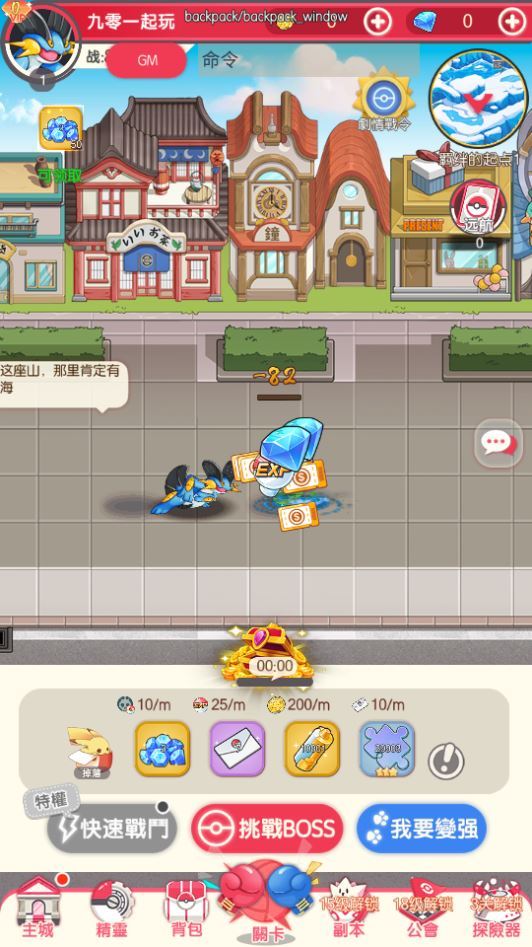
Task: Open 我要變强 power-up guide
Action: tap(421, 828)
